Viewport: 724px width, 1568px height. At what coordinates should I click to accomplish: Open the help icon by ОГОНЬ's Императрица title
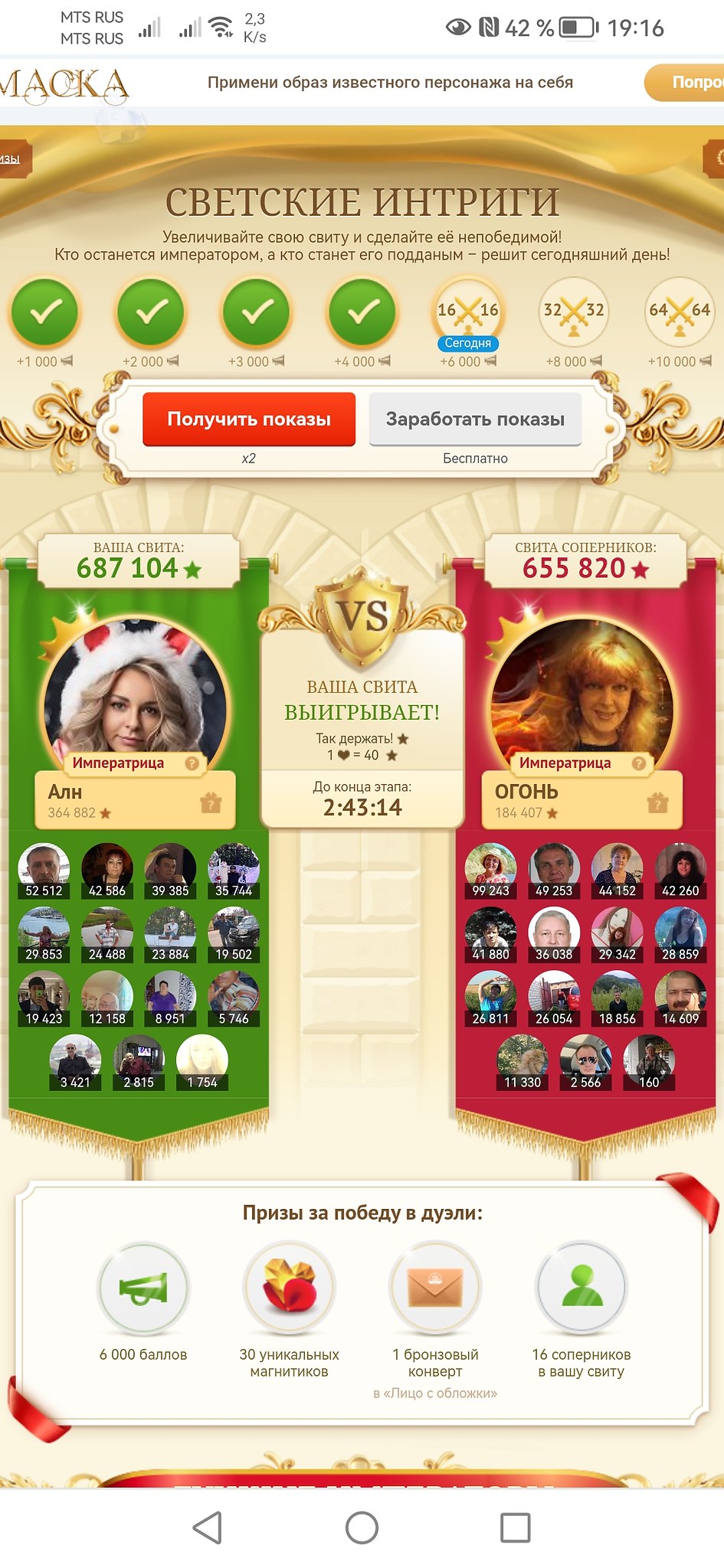(x=638, y=763)
